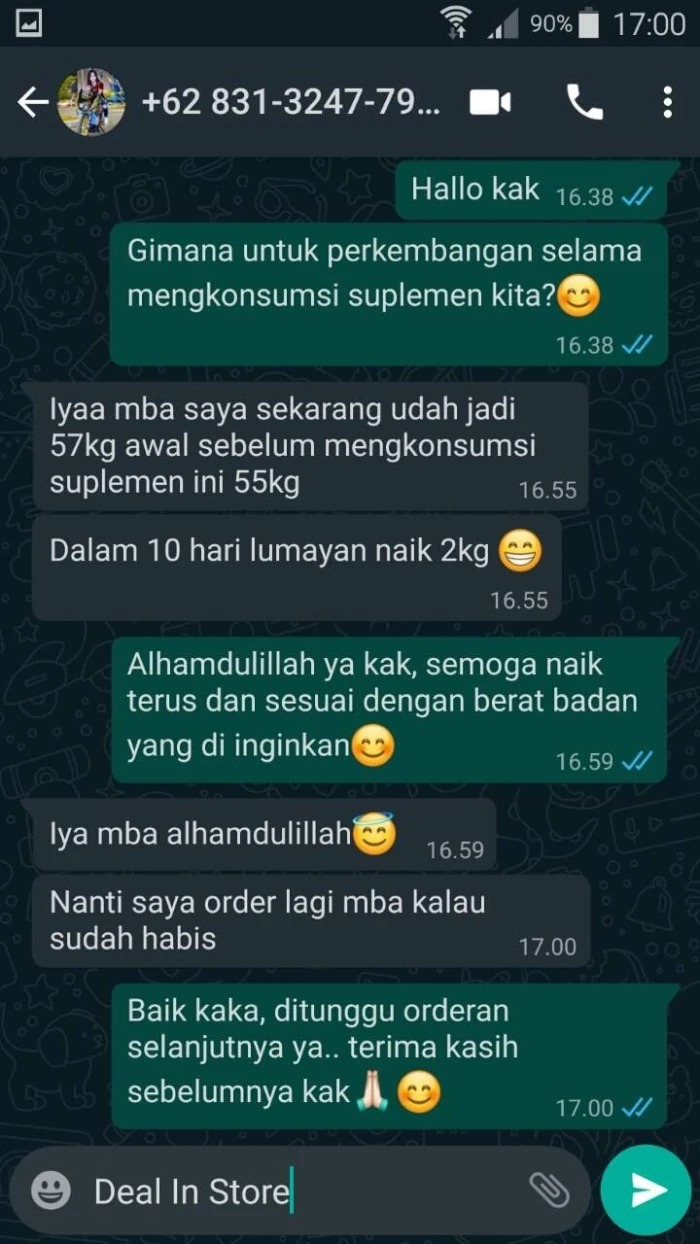Go back to the chat list

point(32,102)
